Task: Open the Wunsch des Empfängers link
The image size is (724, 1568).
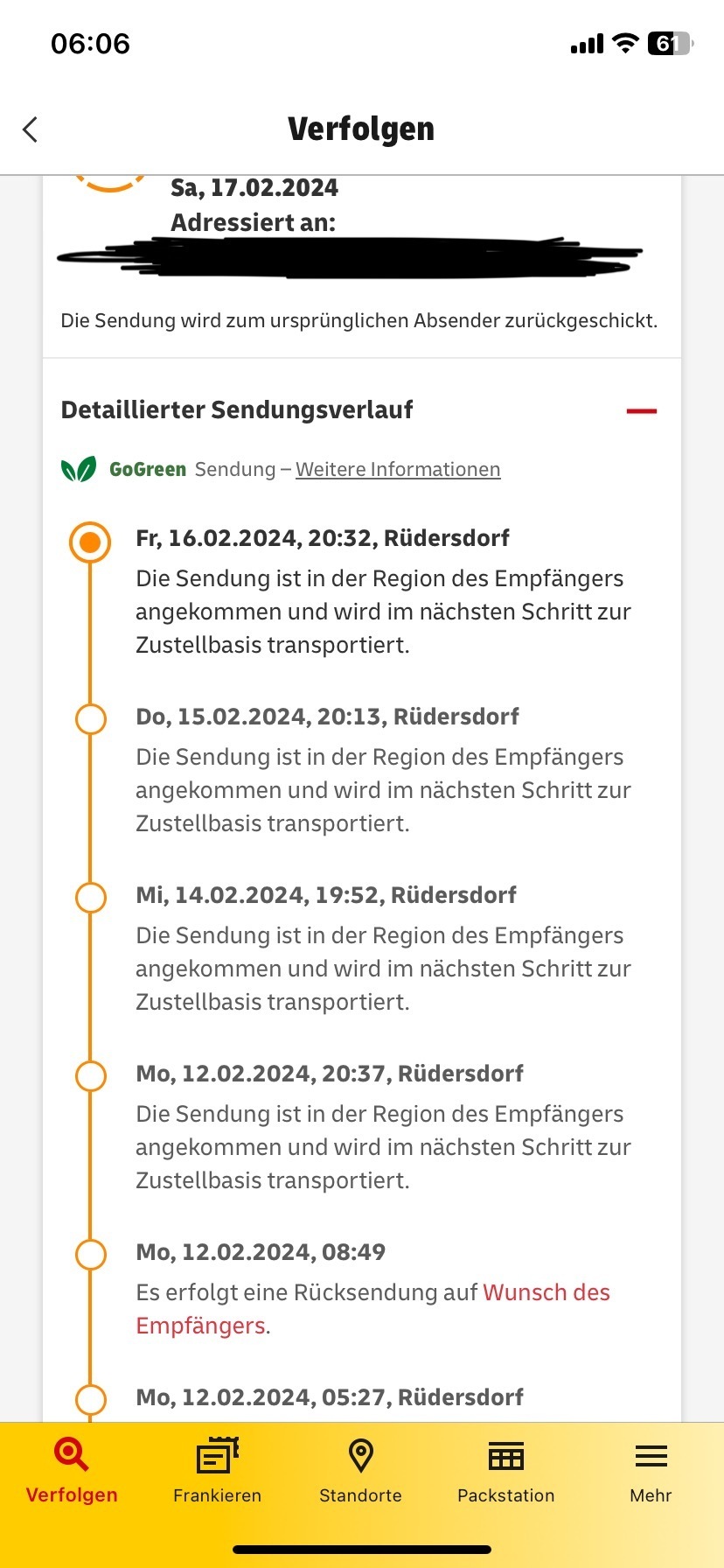Action: coord(372,1309)
